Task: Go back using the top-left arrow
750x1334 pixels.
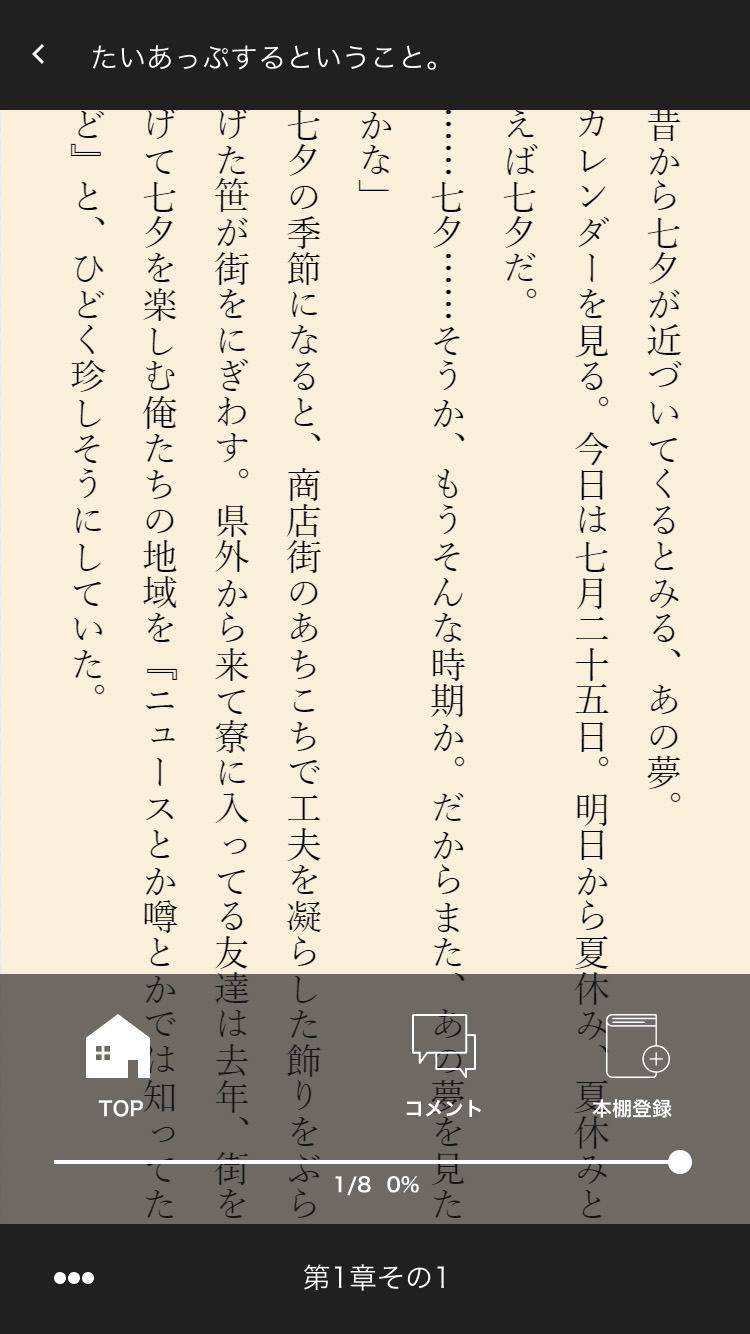Action: tap(38, 55)
